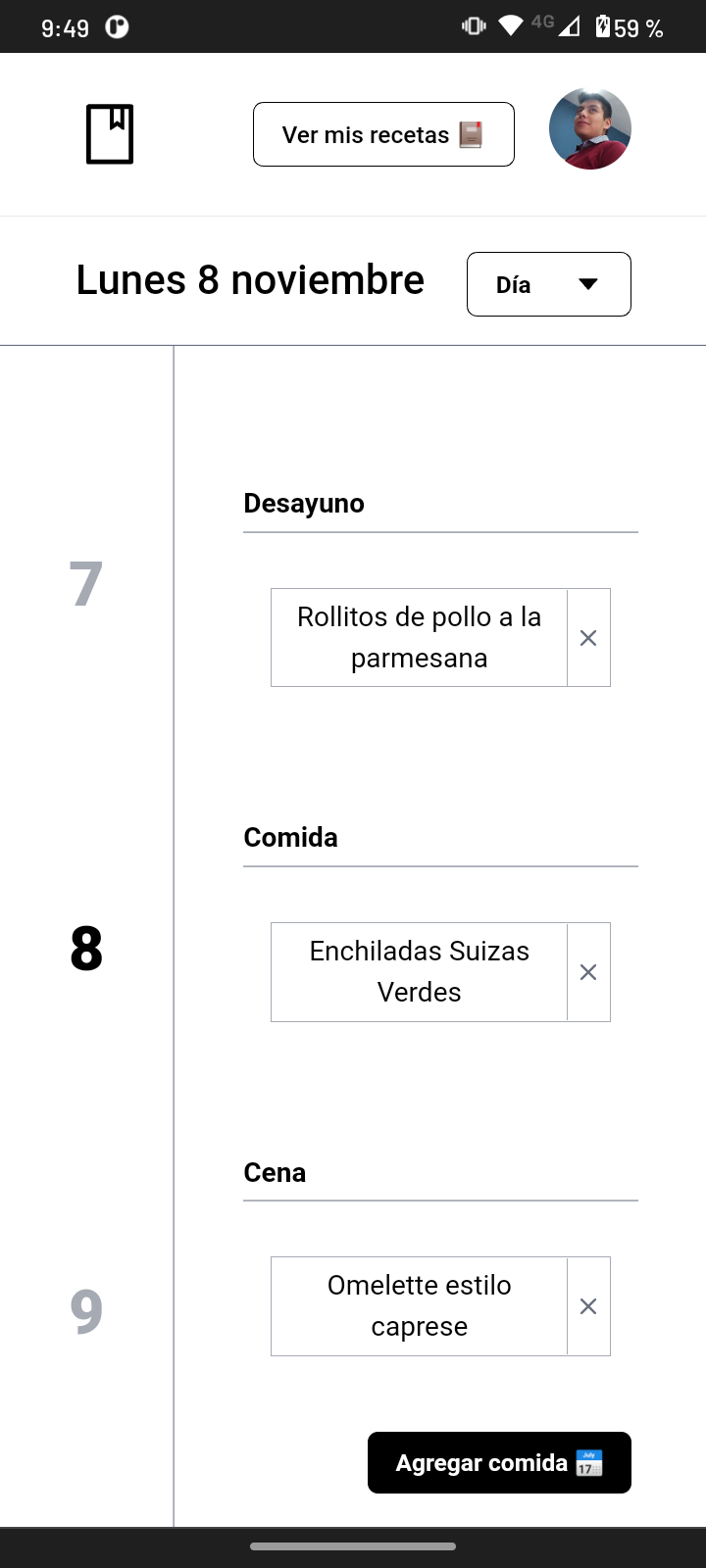
Task: Open Ver mis recetas
Action: click(383, 134)
